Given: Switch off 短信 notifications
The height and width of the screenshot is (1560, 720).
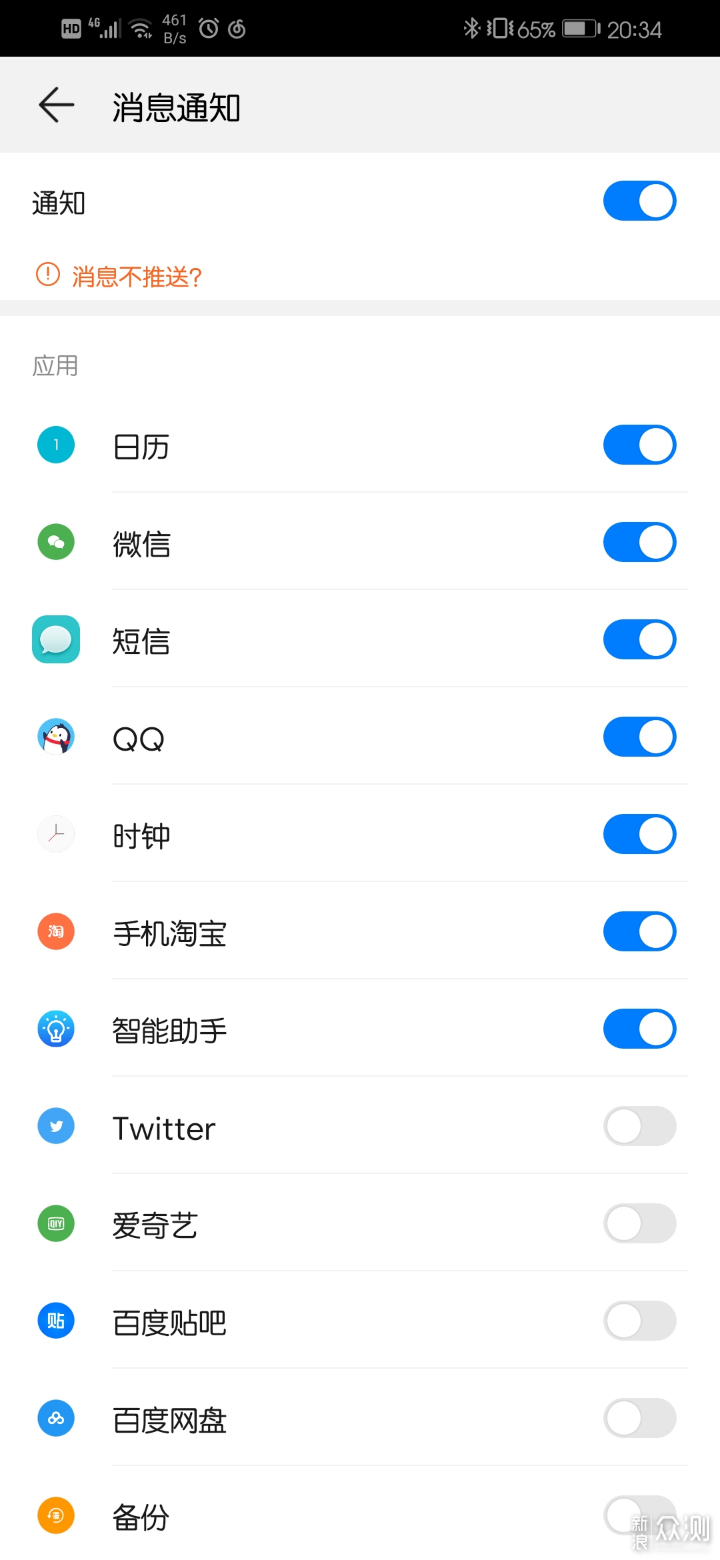Looking at the screenshot, I should [x=639, y=639].
